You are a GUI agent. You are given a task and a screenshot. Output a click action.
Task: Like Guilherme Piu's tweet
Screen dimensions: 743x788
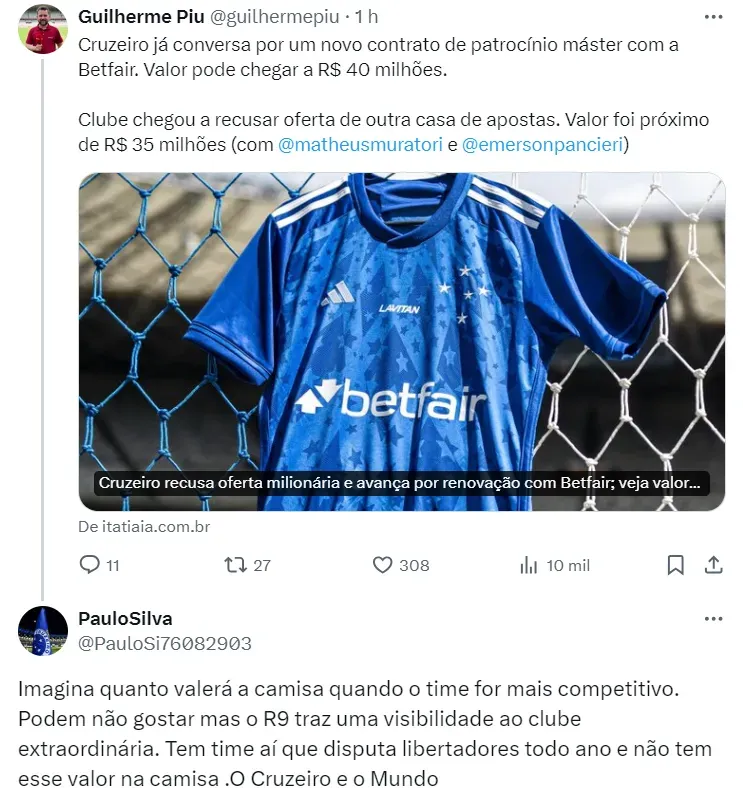click(x=382, y=565)
